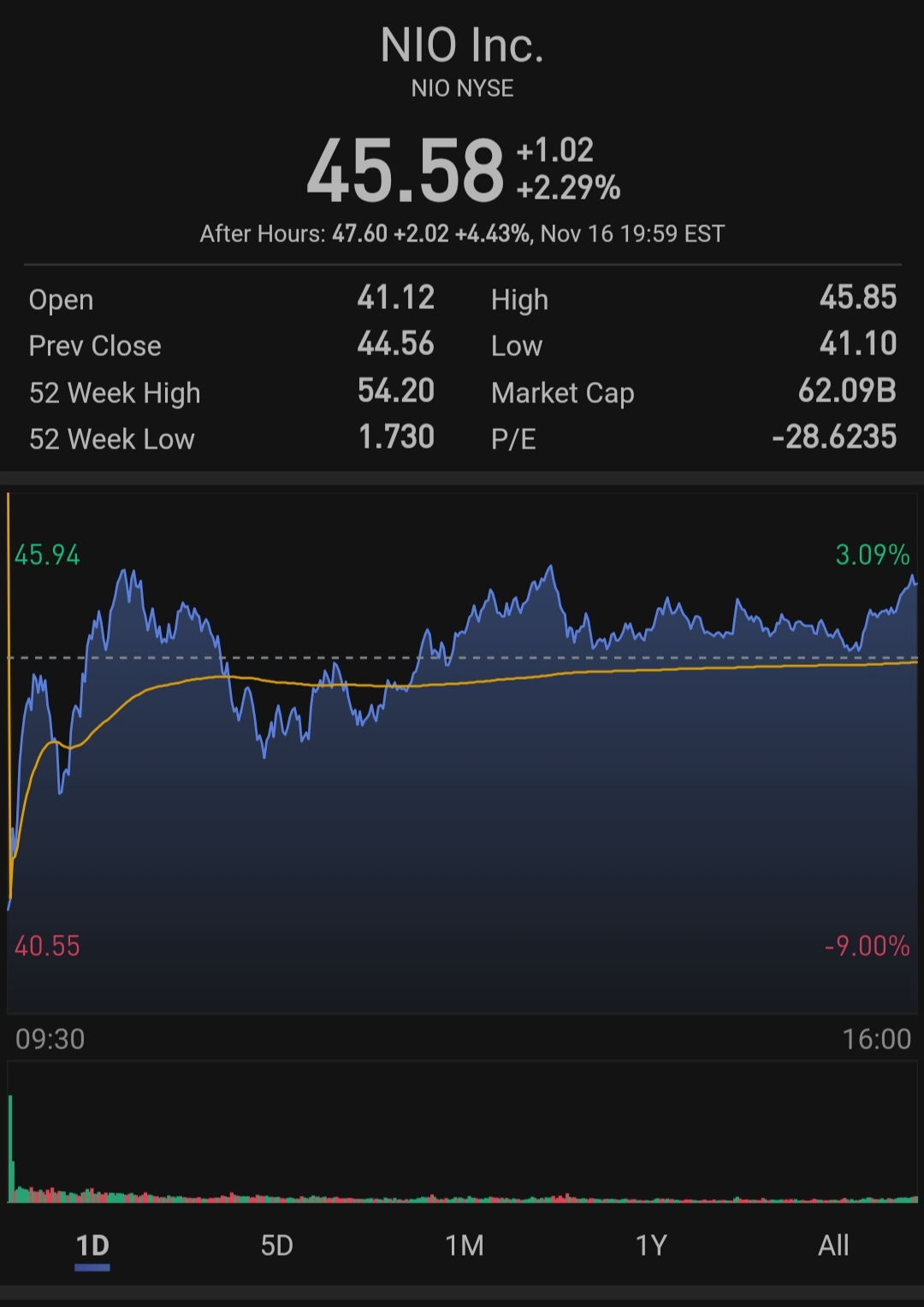View the All time chart range
The width and height of the screenshot is (924, 1307).
click(833, 1245)
